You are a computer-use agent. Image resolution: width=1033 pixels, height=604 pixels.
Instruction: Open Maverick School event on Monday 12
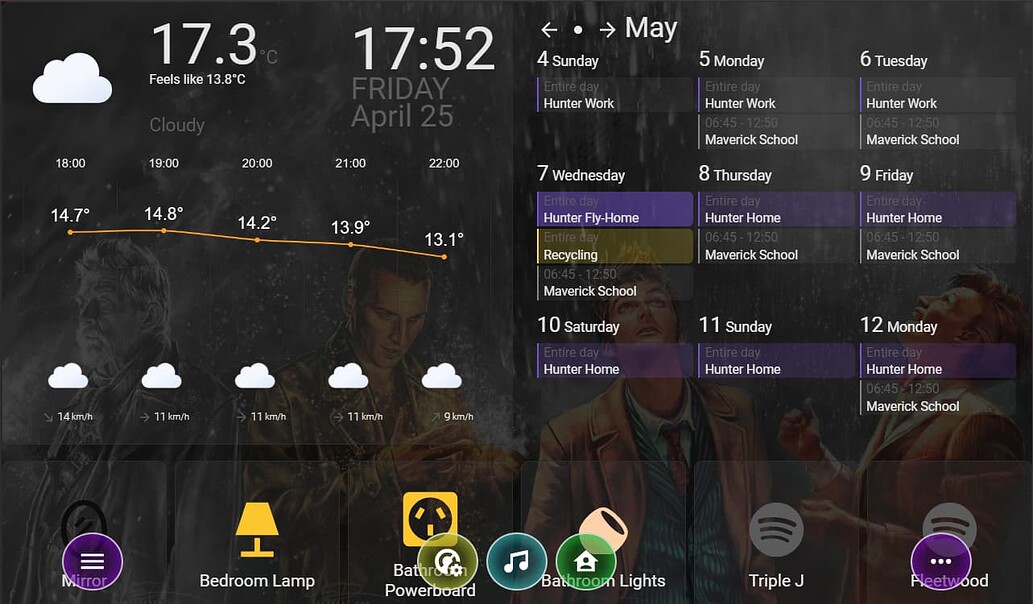coord(937,398)
